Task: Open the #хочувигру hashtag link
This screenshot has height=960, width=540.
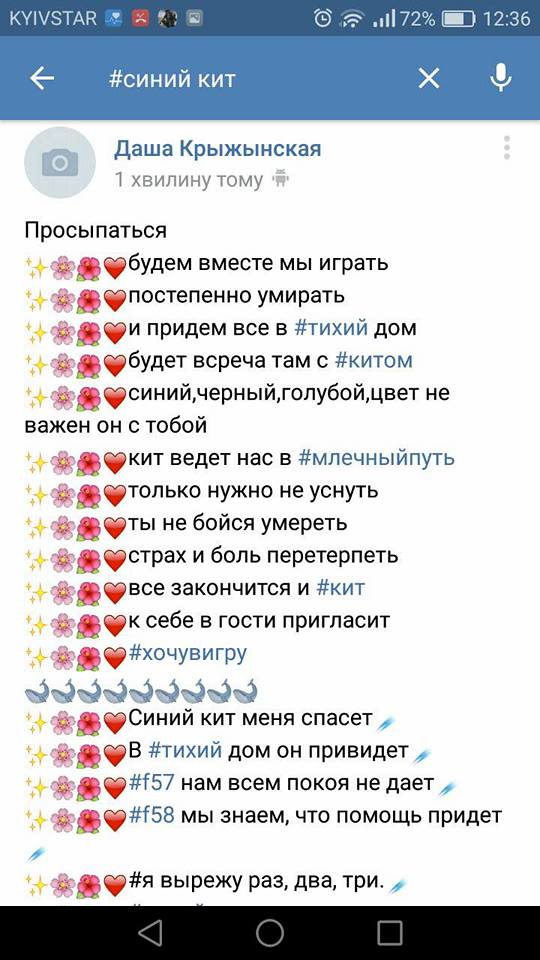Action: tap(188, 653)
